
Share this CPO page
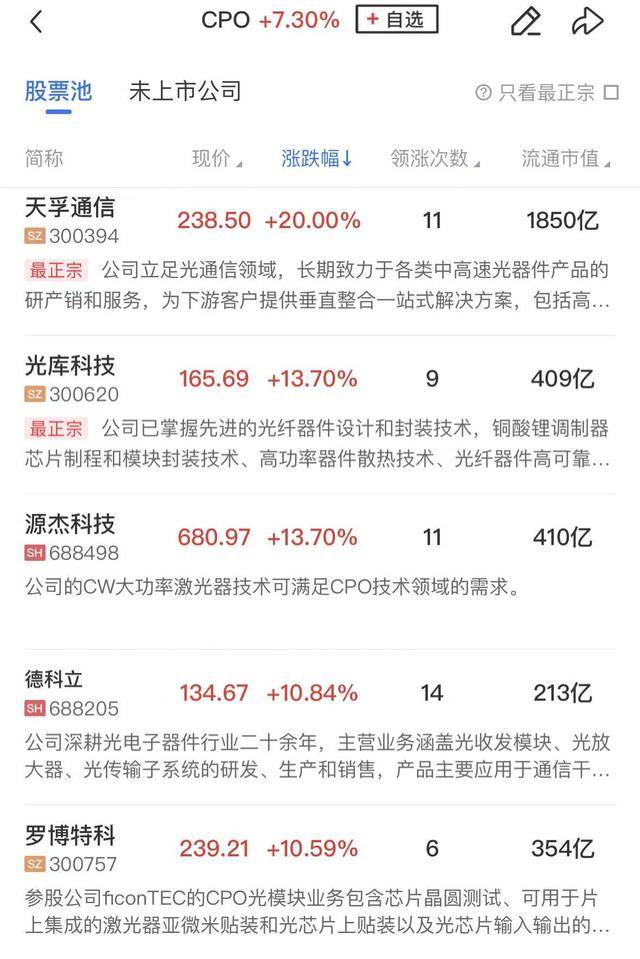point(588,21)
